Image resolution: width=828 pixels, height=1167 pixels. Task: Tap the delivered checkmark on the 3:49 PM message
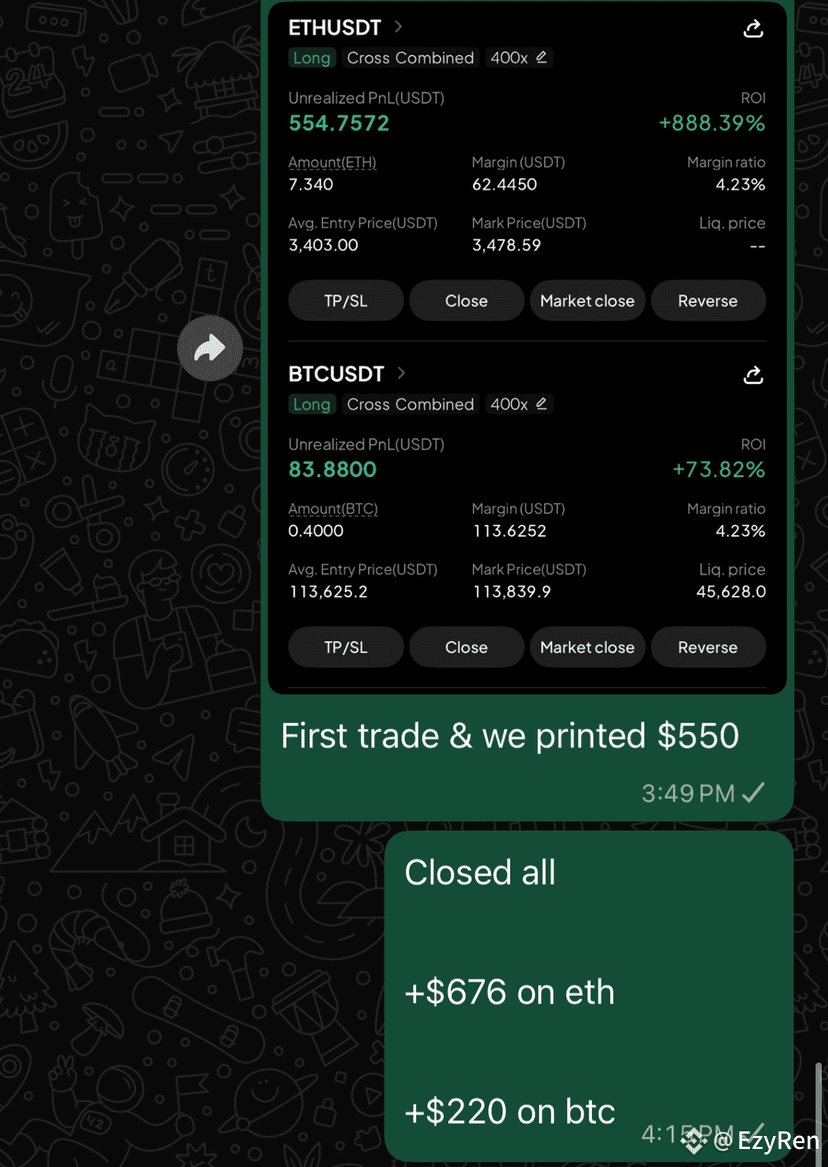tap(753, 792)
